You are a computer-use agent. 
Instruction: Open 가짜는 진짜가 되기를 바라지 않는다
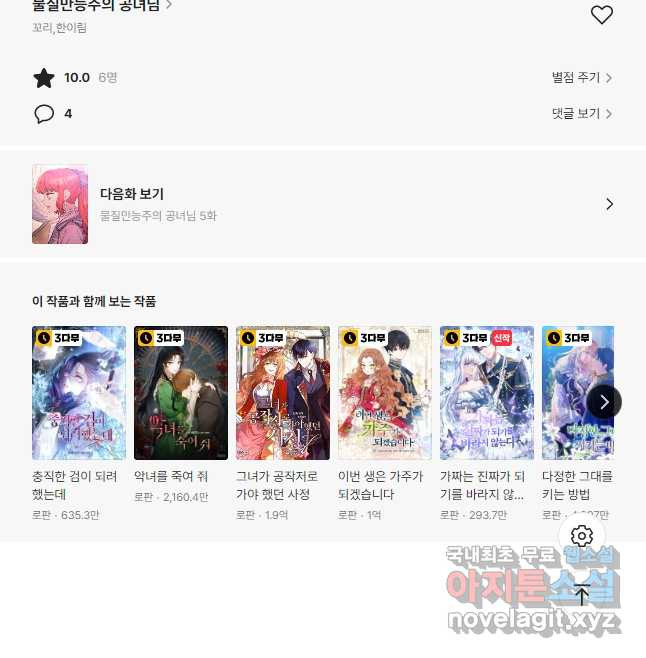[487, 392]
